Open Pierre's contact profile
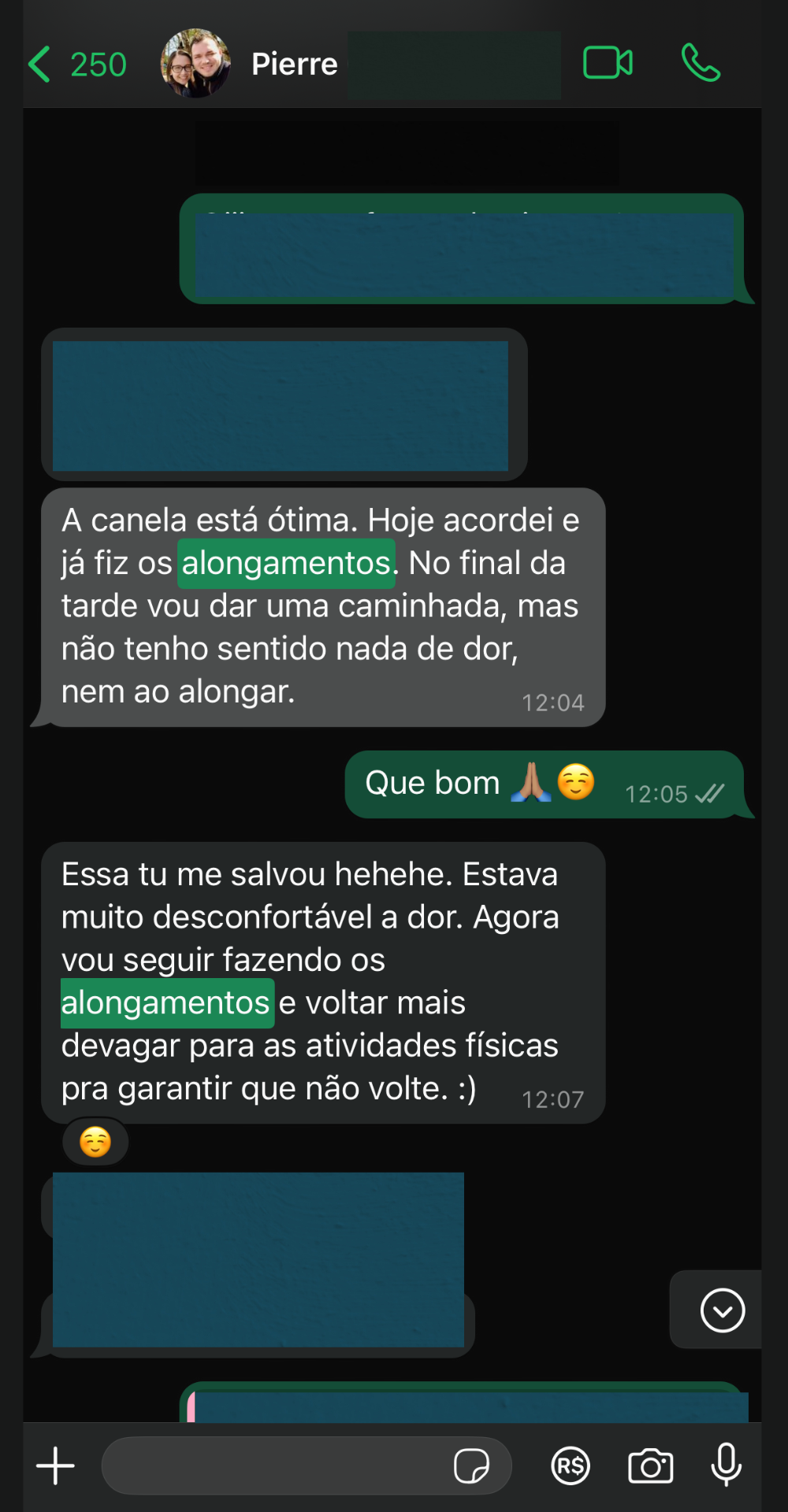This screenshot has height=1512, width=788. pos(294,64)
